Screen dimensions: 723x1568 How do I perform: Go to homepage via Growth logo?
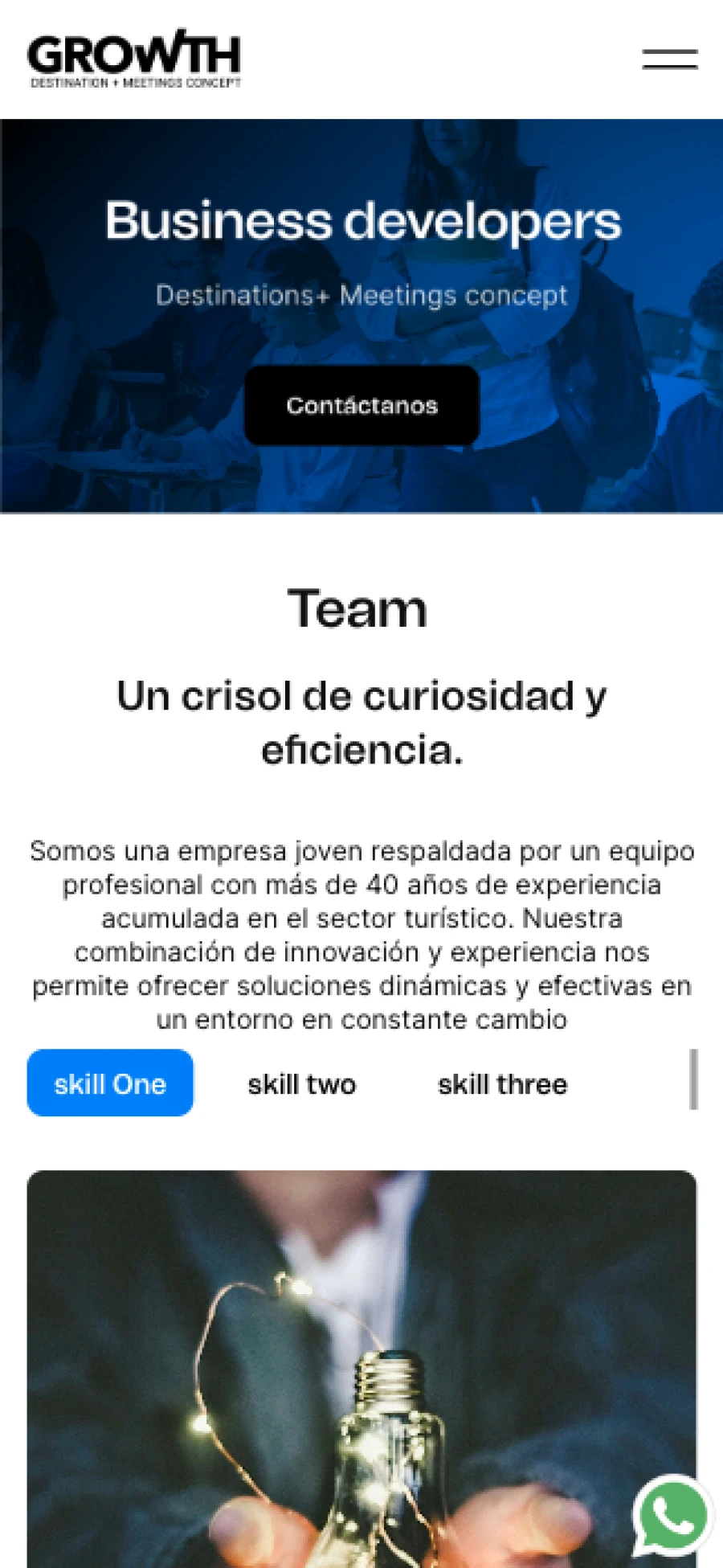tap(134, 58)
